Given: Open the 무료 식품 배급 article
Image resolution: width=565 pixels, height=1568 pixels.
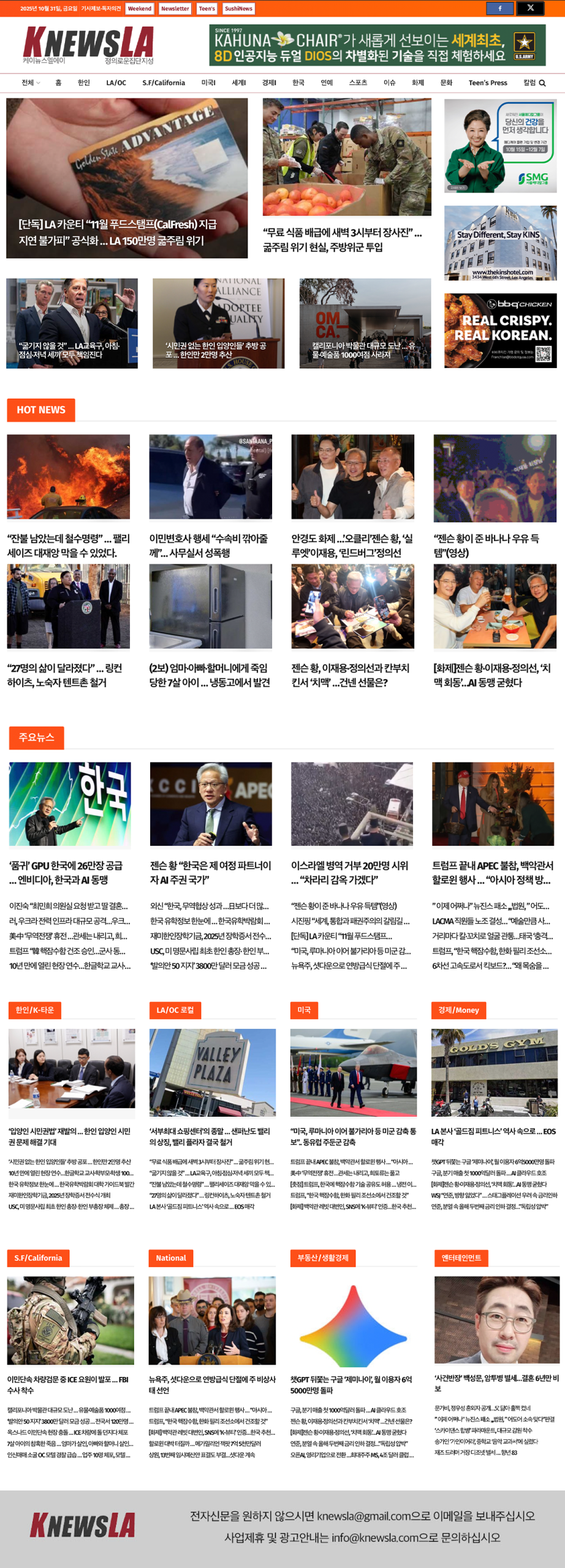Looking at the screenshot, I should (342, 239).
